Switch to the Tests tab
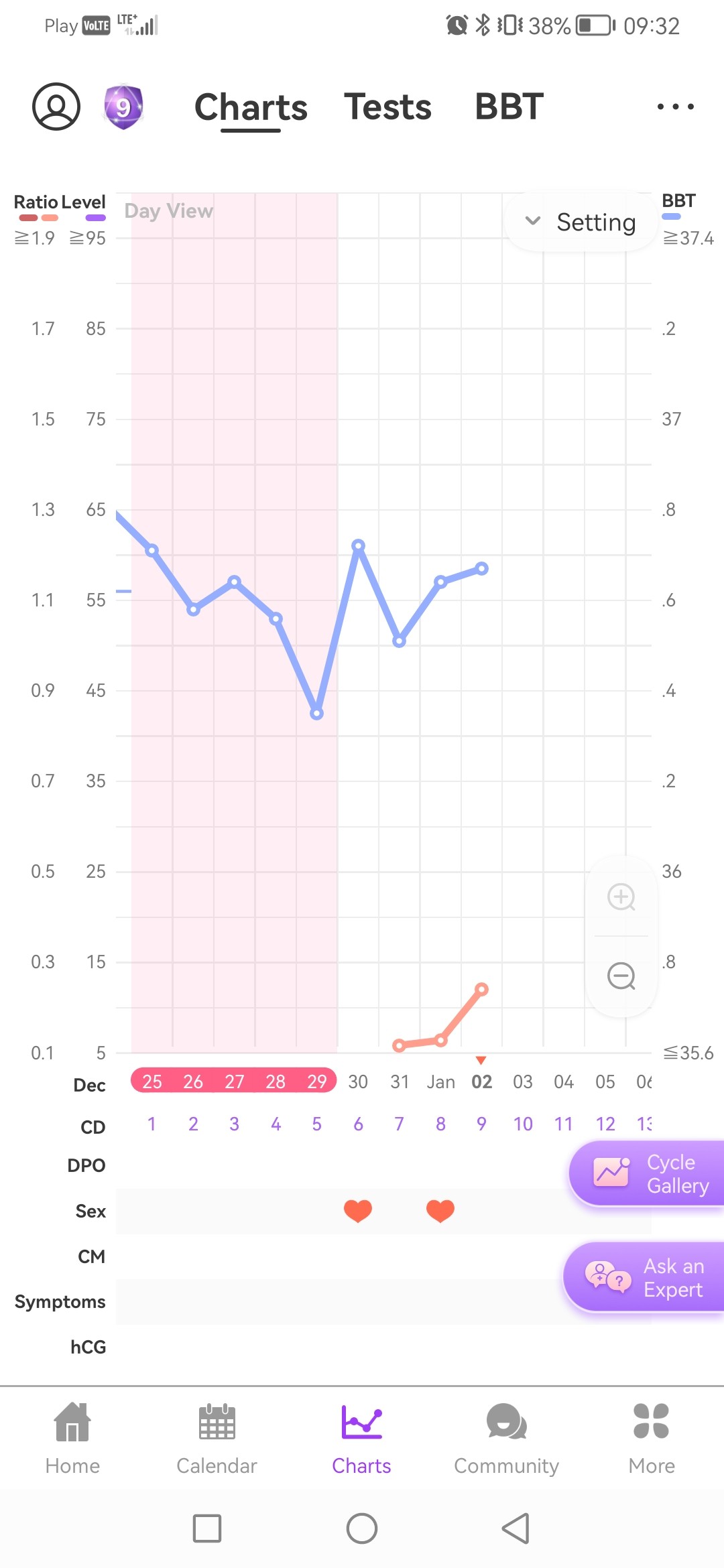This screenshot has width=724, height=1568. coord(387,107)
